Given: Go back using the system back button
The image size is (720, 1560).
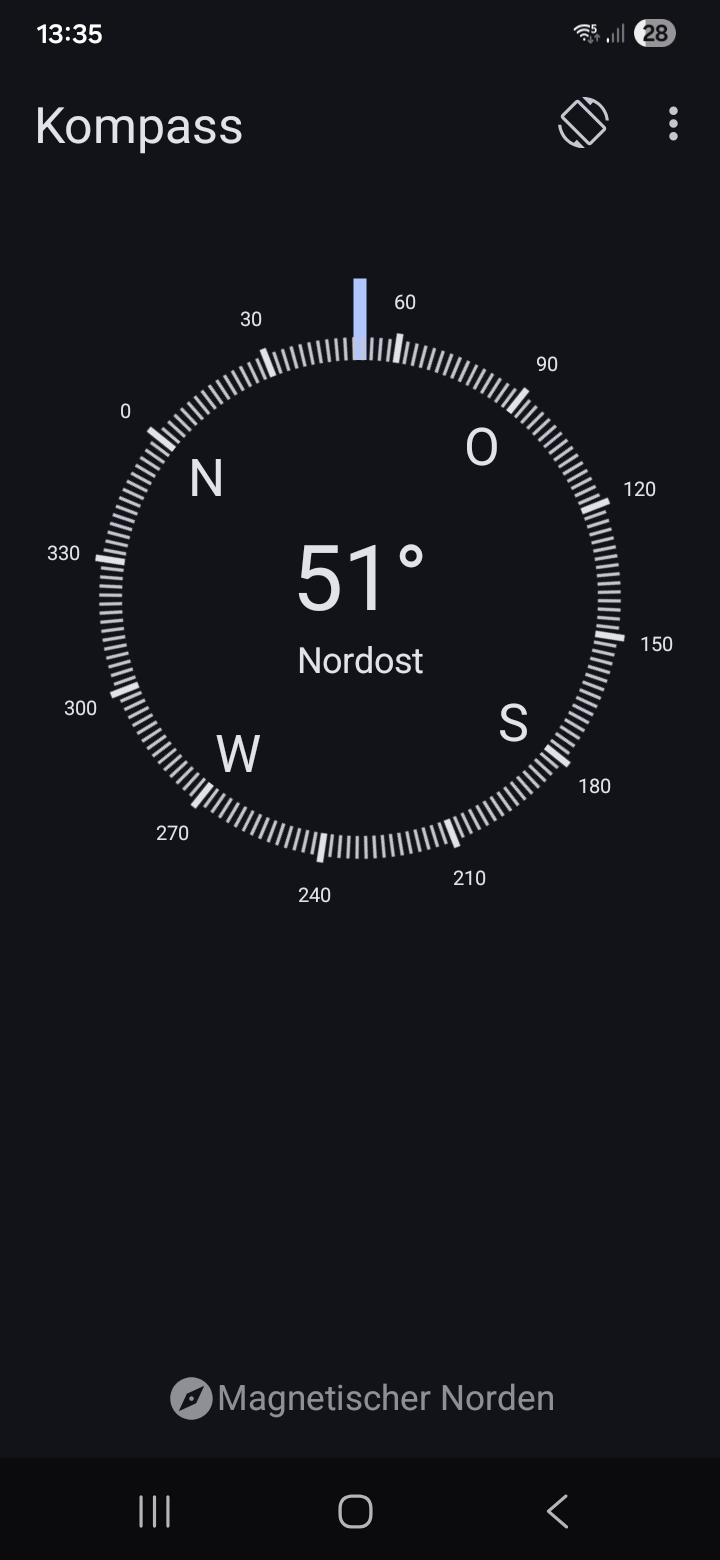Looking at the screenshot, I should 557,1511.
